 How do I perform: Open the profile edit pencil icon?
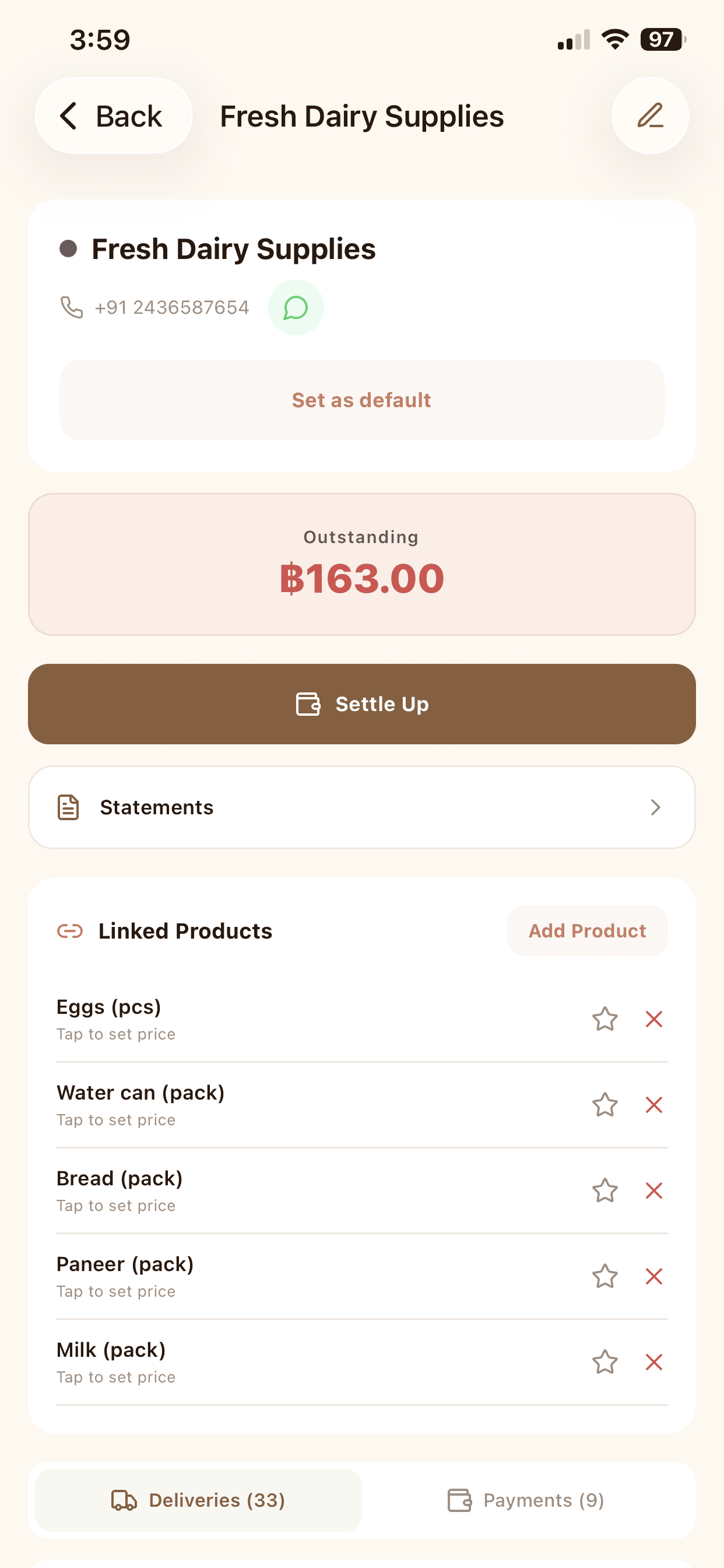pos(650,116)
